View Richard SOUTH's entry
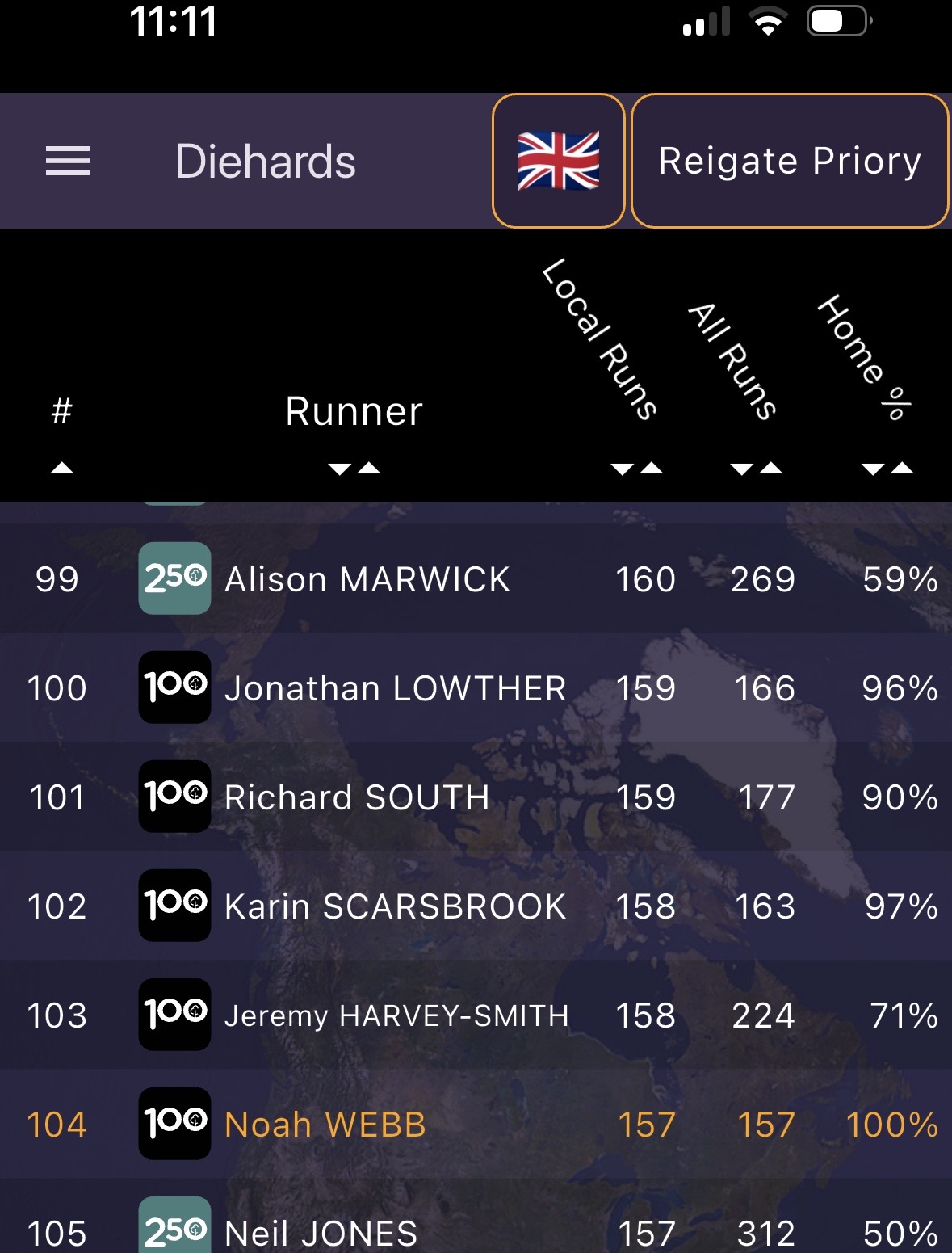 point(357,797)
